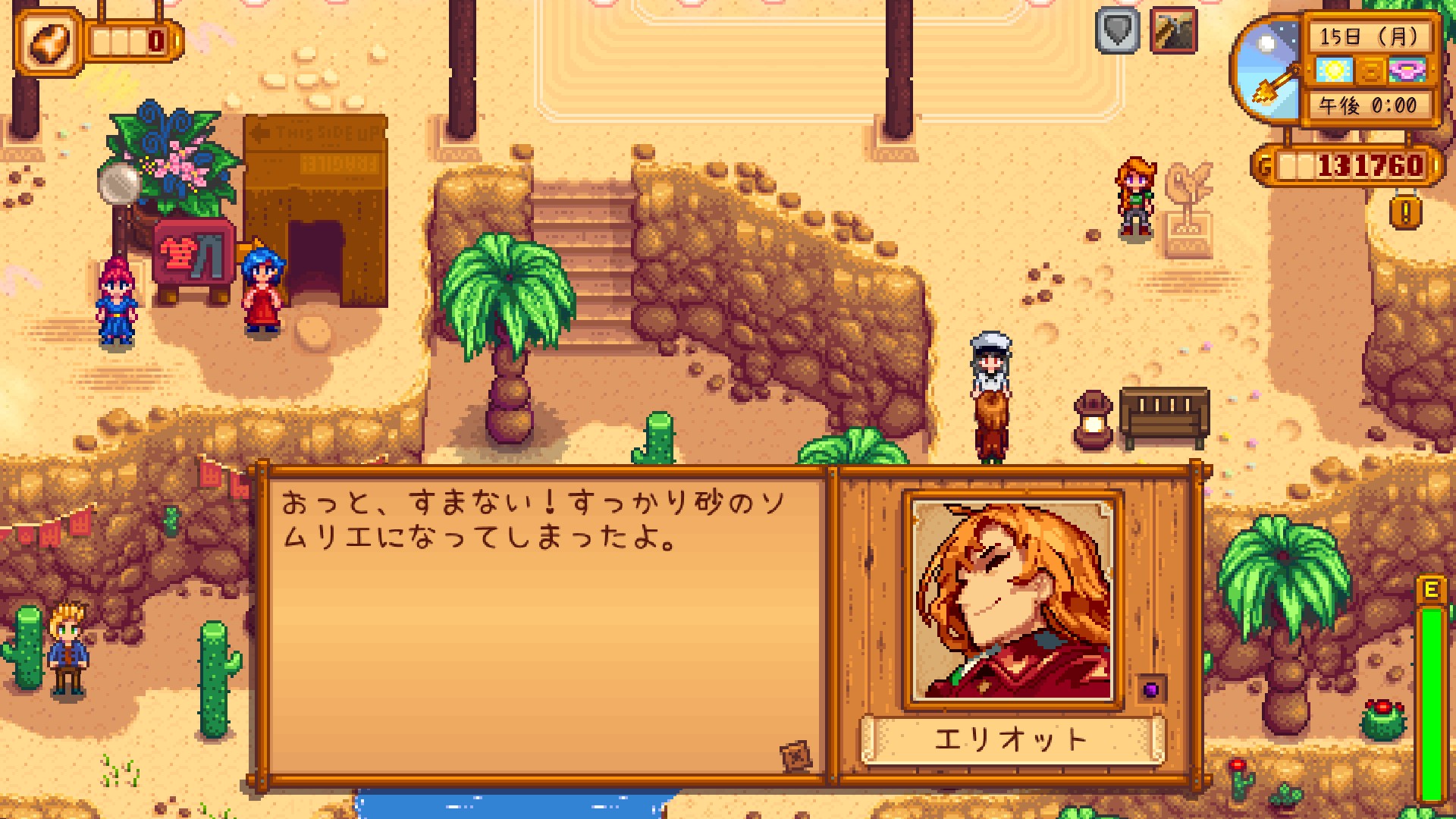The width and height of the screenshot is (1456, 819).
Task: Select the pickaxe tool icon
Action: pos(1173,30)
